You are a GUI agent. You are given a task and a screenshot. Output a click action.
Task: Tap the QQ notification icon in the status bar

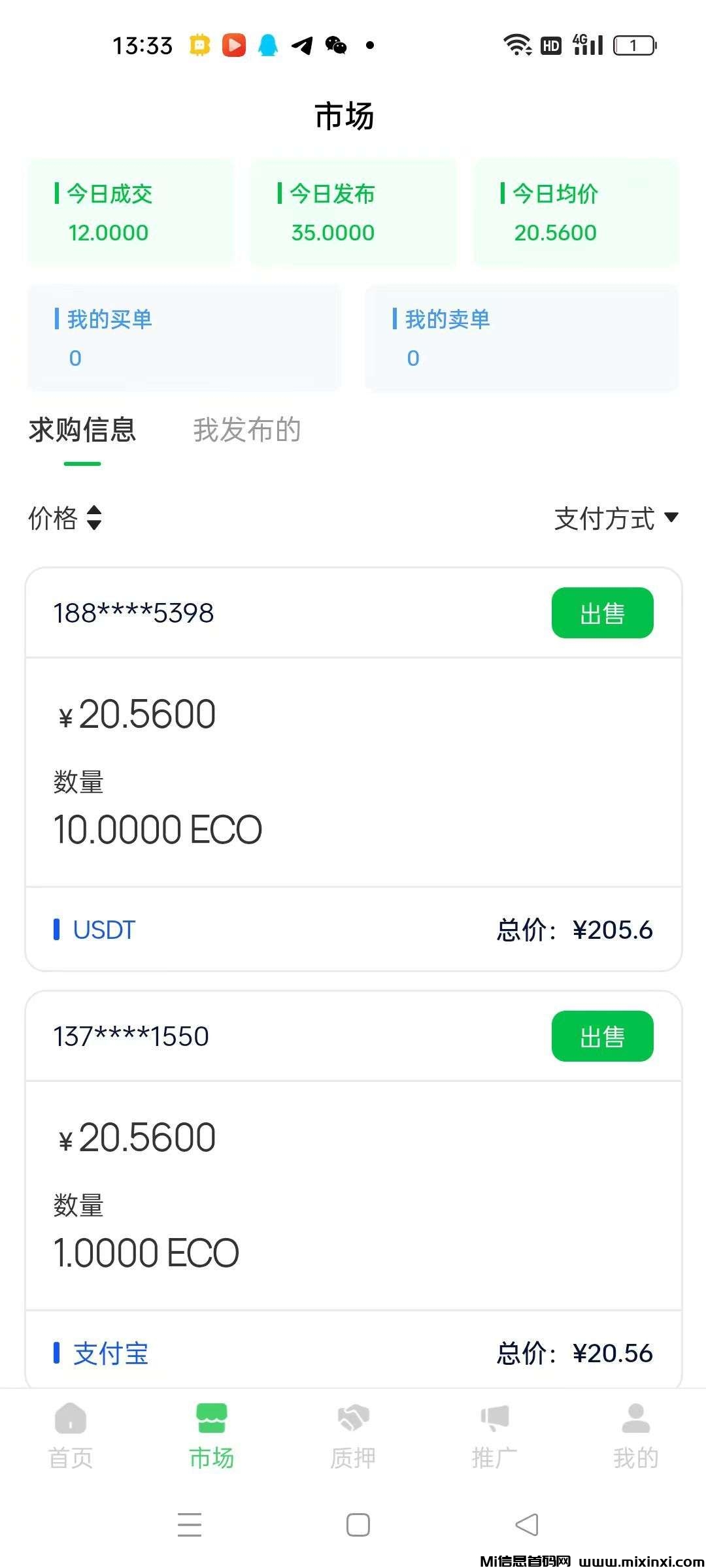pyautogui.click(x=266, y=46)
